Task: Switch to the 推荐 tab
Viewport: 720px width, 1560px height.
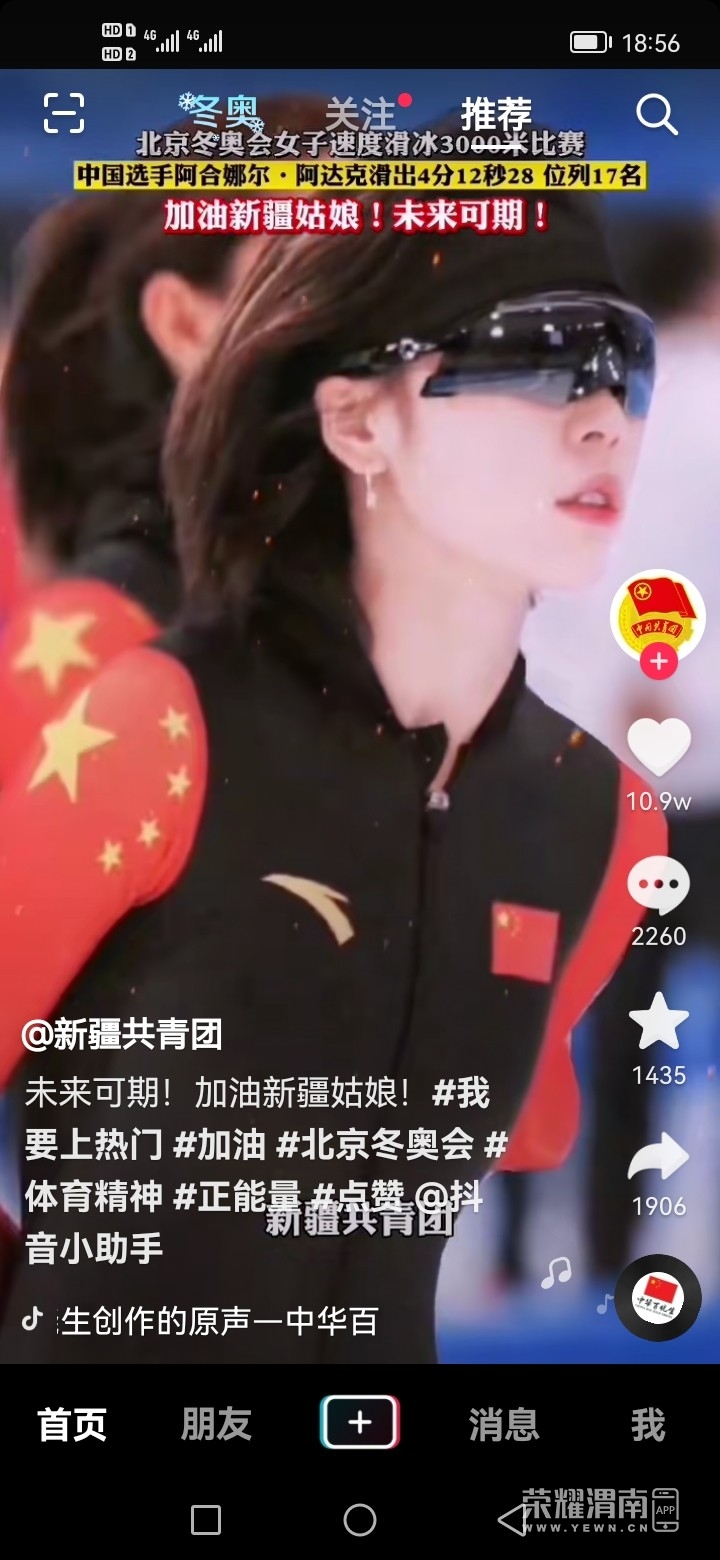Action: 496,114
